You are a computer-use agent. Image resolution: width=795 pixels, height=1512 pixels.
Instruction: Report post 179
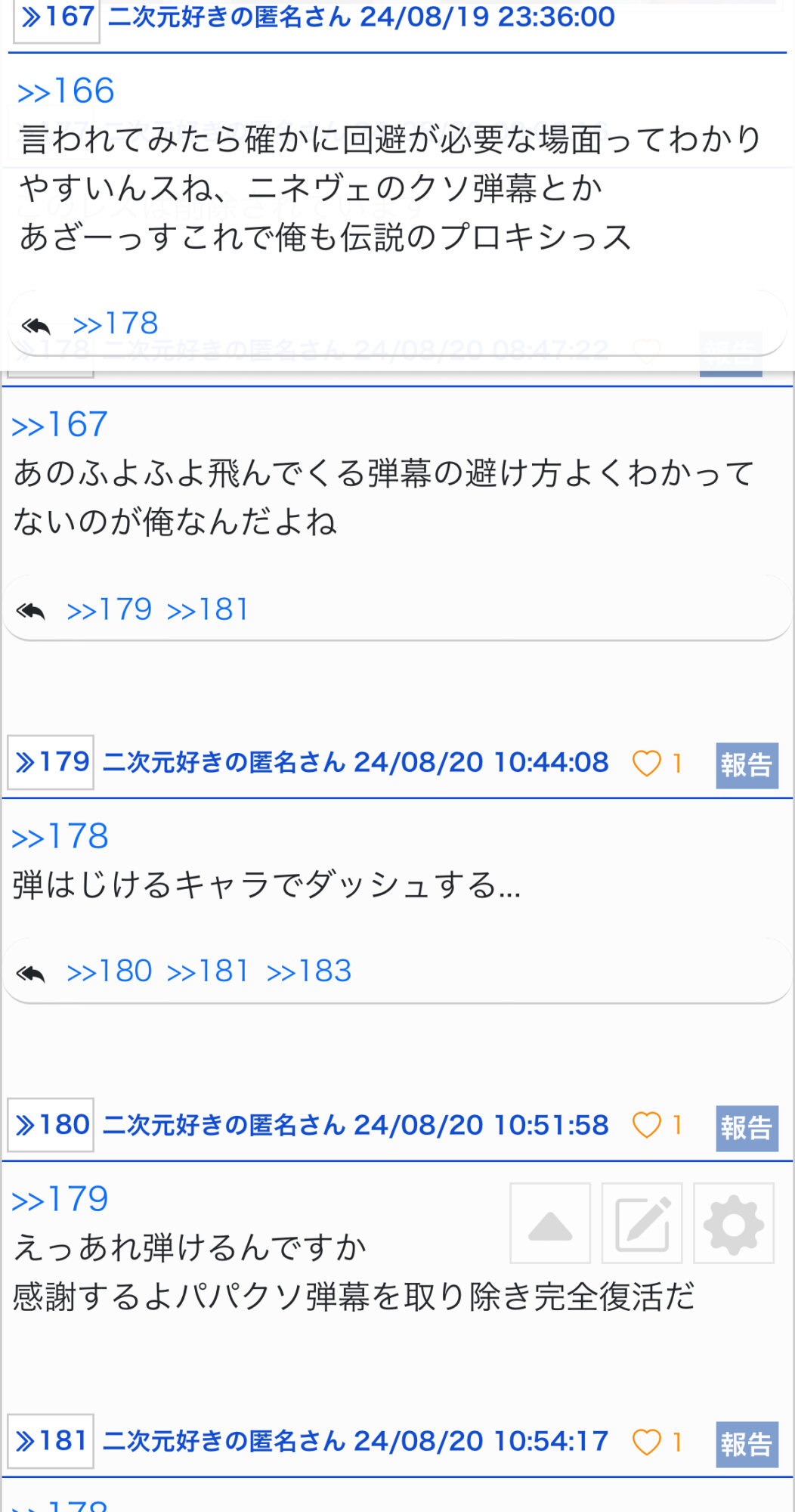747,765
